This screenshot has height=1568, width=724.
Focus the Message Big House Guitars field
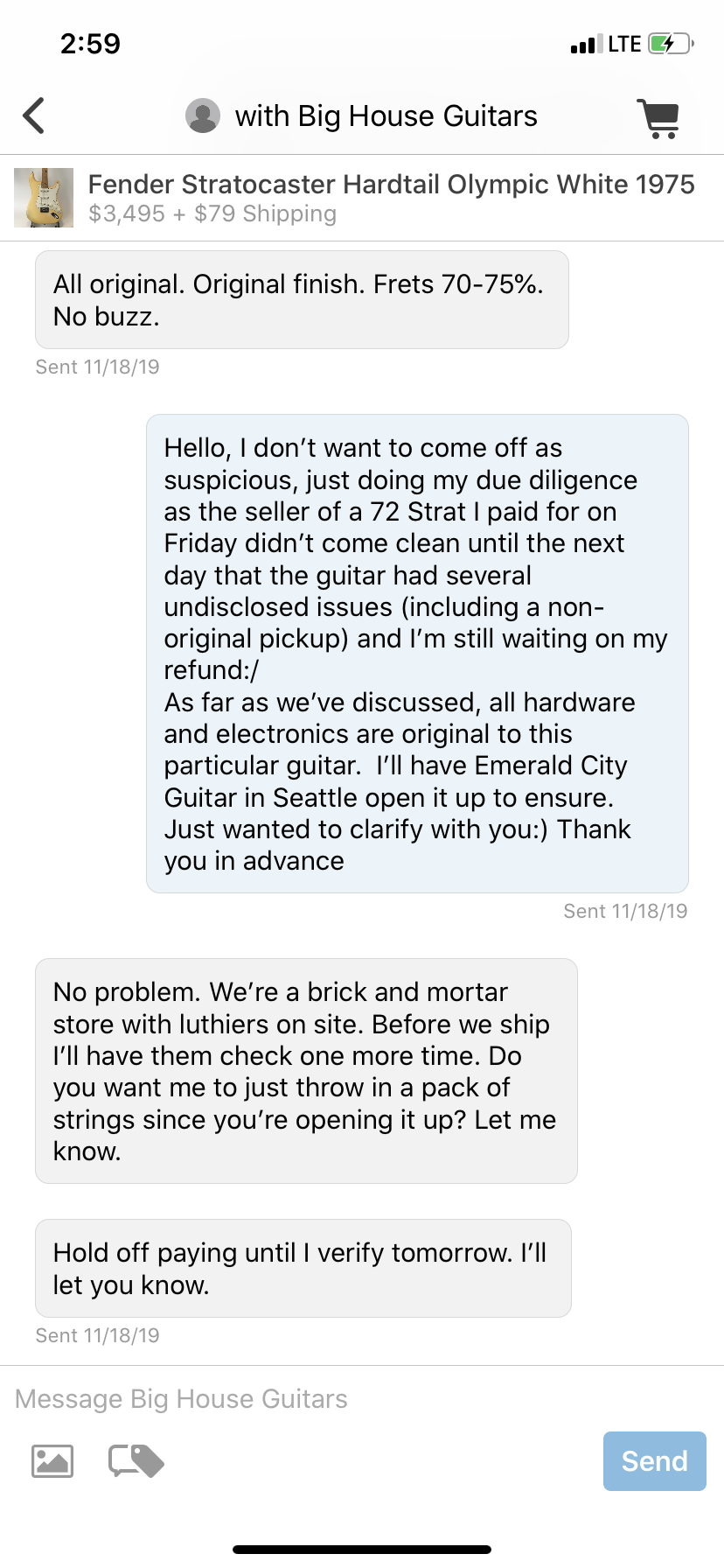(x=362, y=1398)
